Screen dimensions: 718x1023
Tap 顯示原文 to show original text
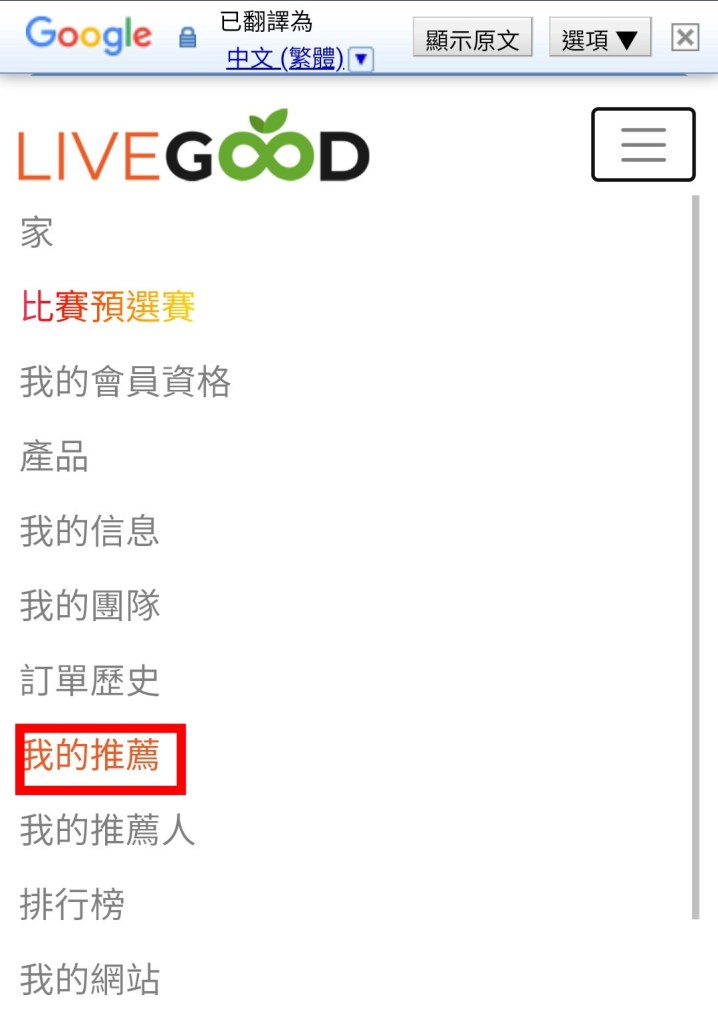point(472,39)
